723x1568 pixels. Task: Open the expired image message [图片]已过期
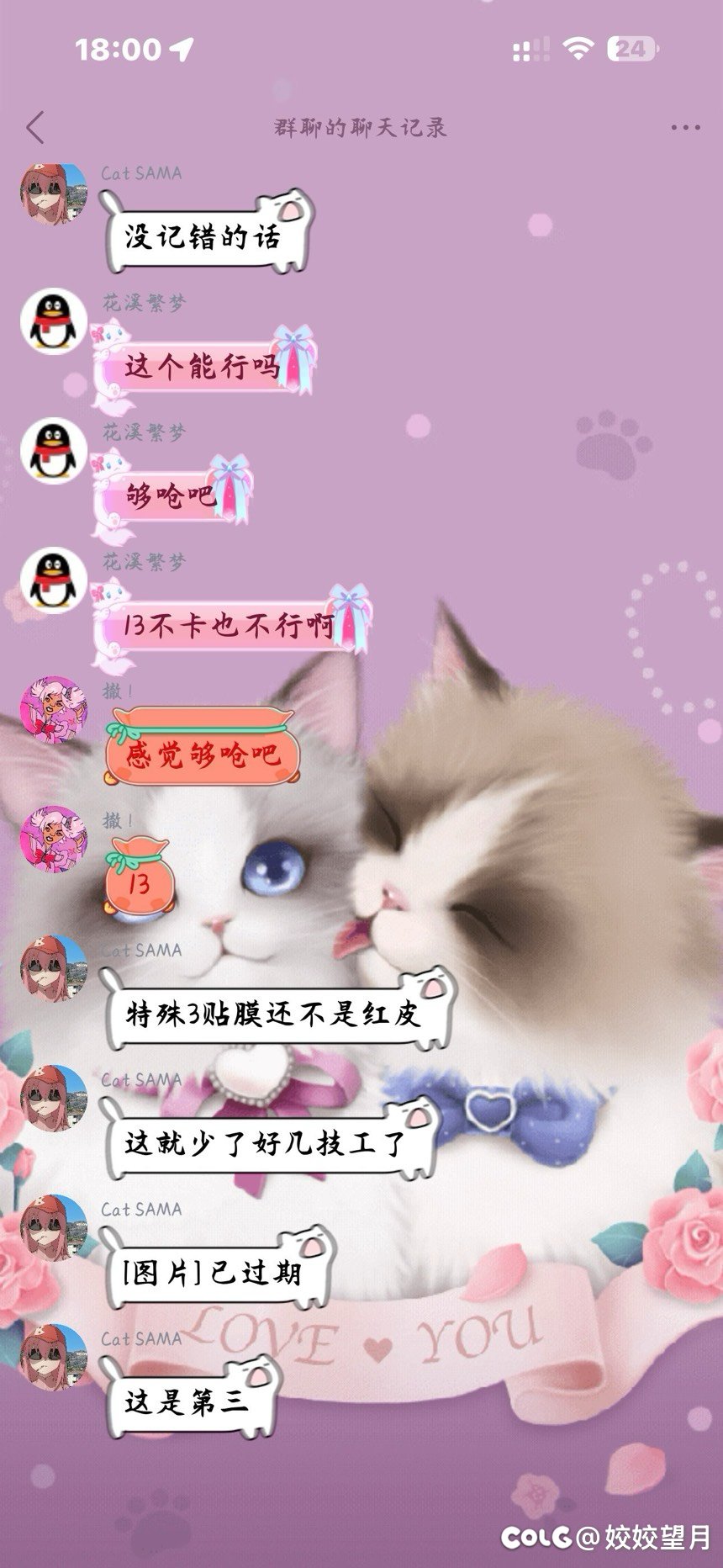(213, 1273)
